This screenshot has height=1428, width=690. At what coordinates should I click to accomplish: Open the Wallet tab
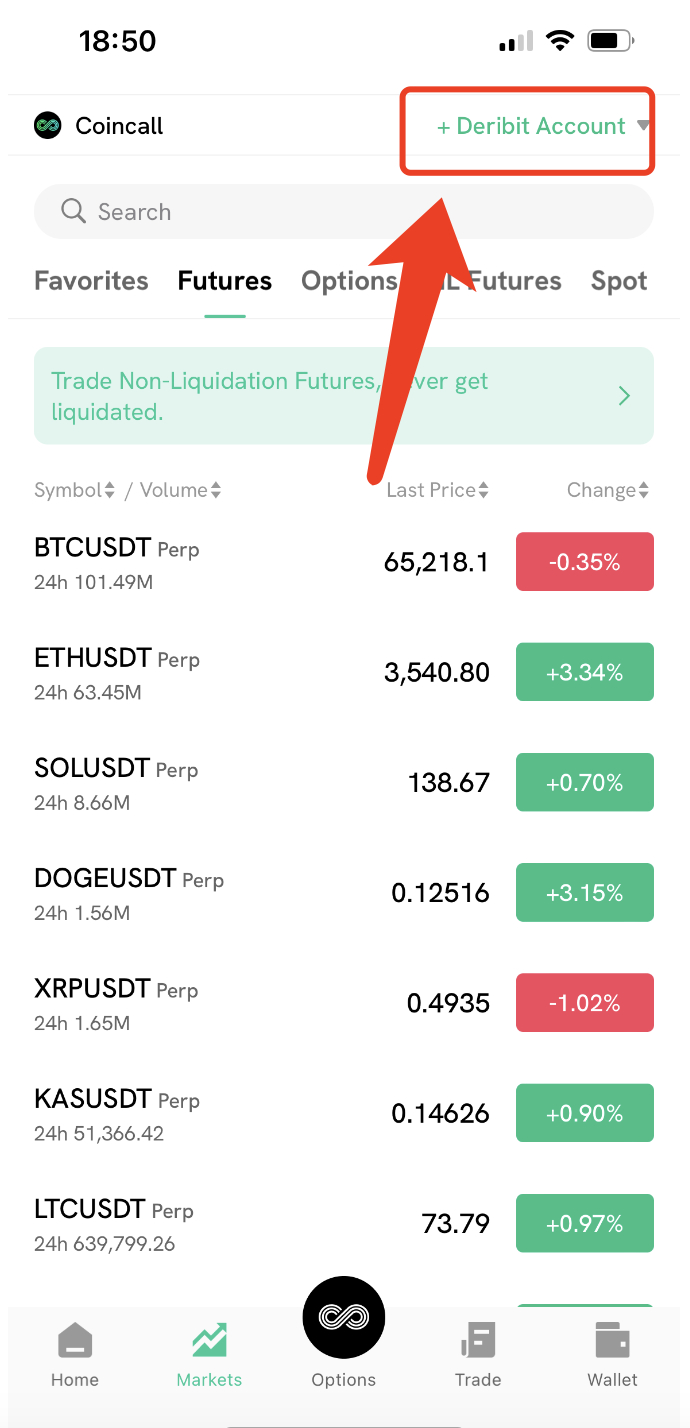tap(612, 1355)
